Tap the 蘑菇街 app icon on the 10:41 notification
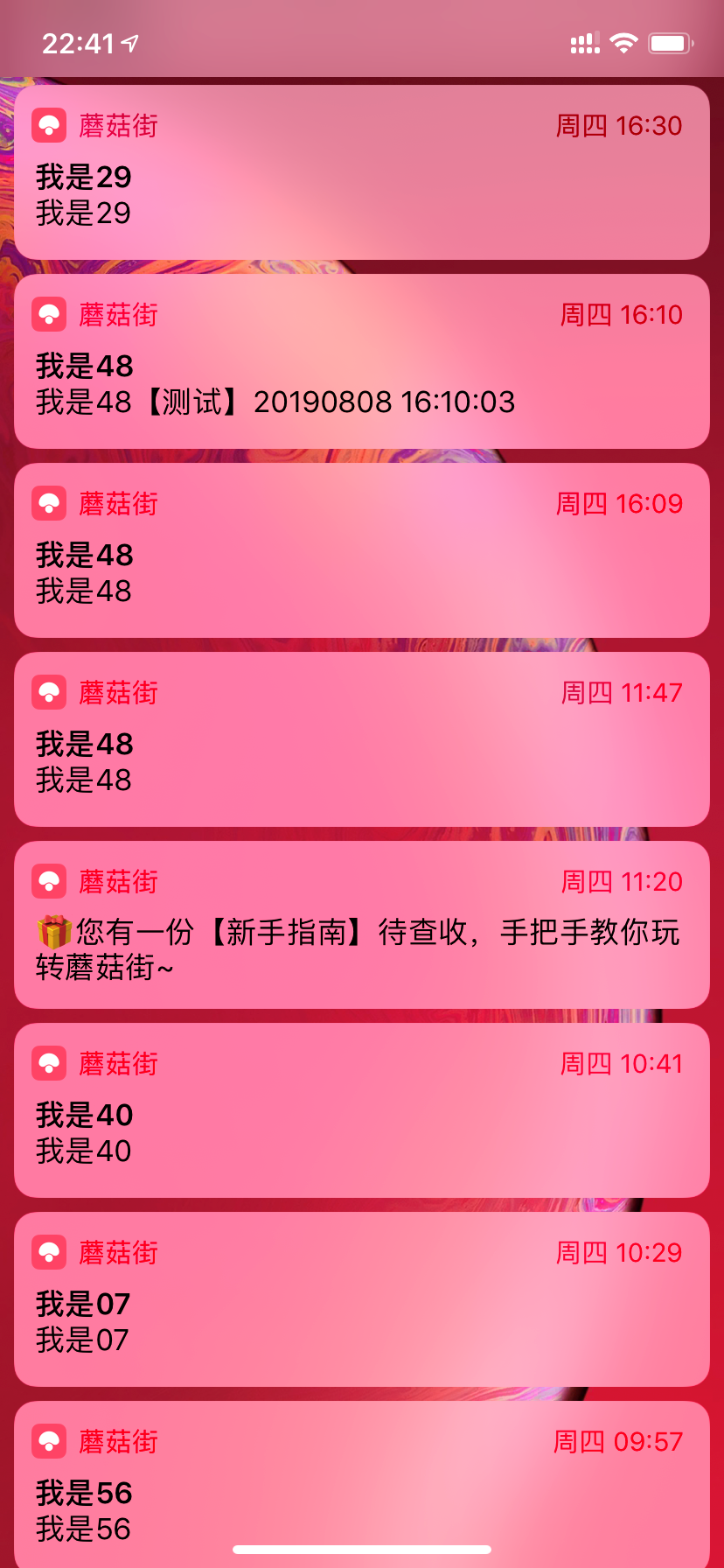Viewport: 724px width, 1568px height. pyautogui.click(x=50, y=1063)
